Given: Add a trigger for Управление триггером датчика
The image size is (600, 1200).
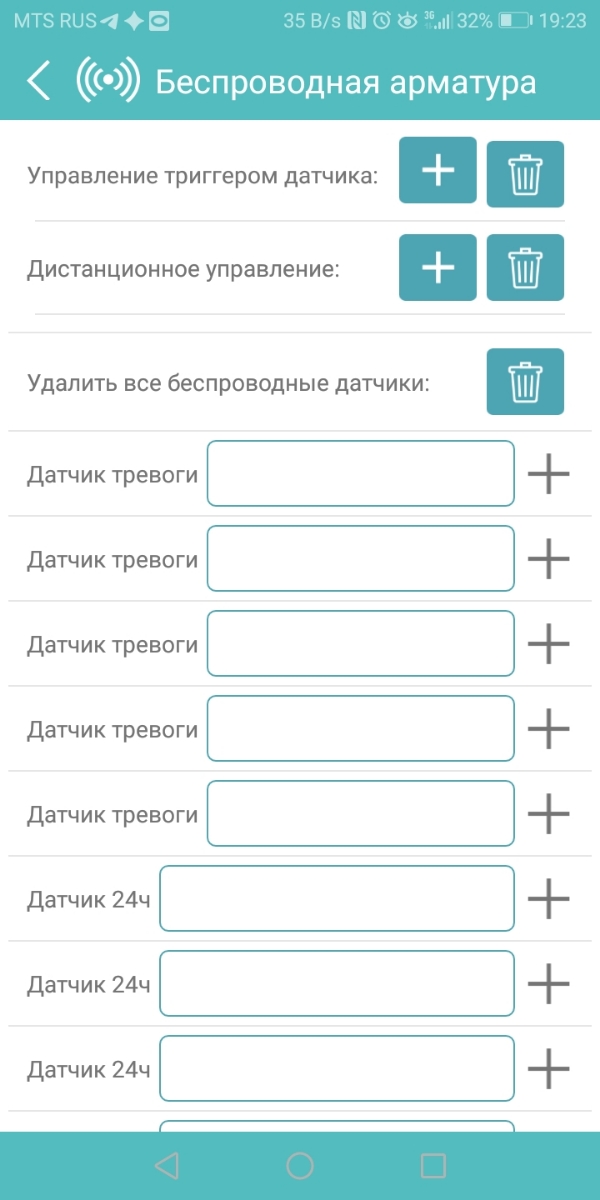Looking at the screenshot, I should click(437, 171).
